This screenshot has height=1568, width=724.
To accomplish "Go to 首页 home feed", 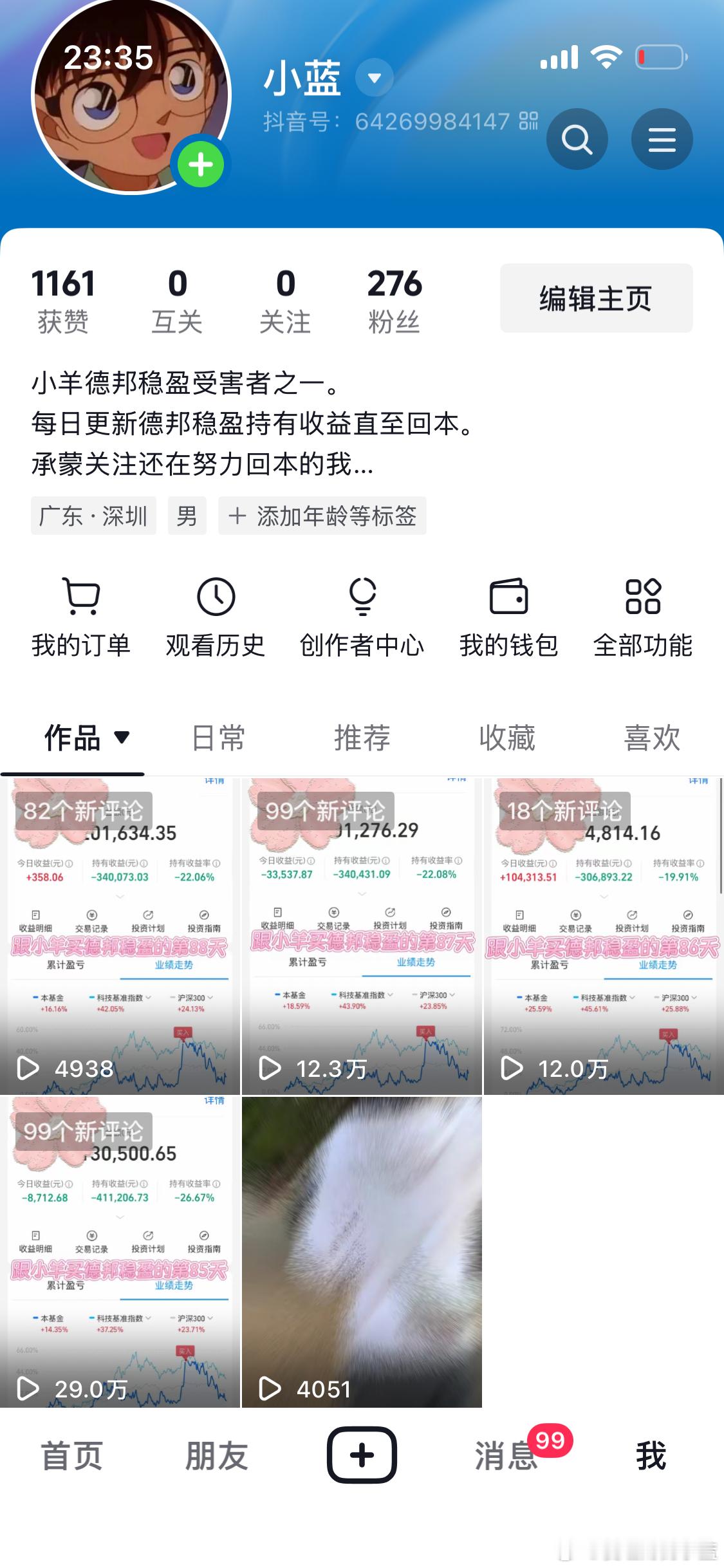I will [x=71, y=1456].
